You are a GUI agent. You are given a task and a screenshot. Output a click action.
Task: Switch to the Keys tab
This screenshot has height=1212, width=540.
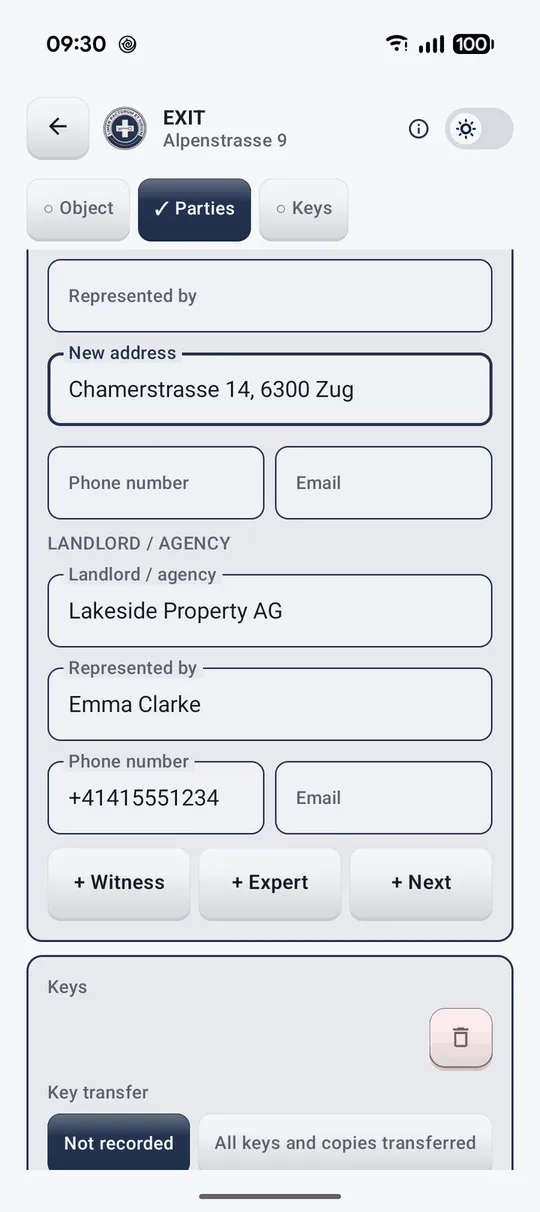click(x=303, y=209)
